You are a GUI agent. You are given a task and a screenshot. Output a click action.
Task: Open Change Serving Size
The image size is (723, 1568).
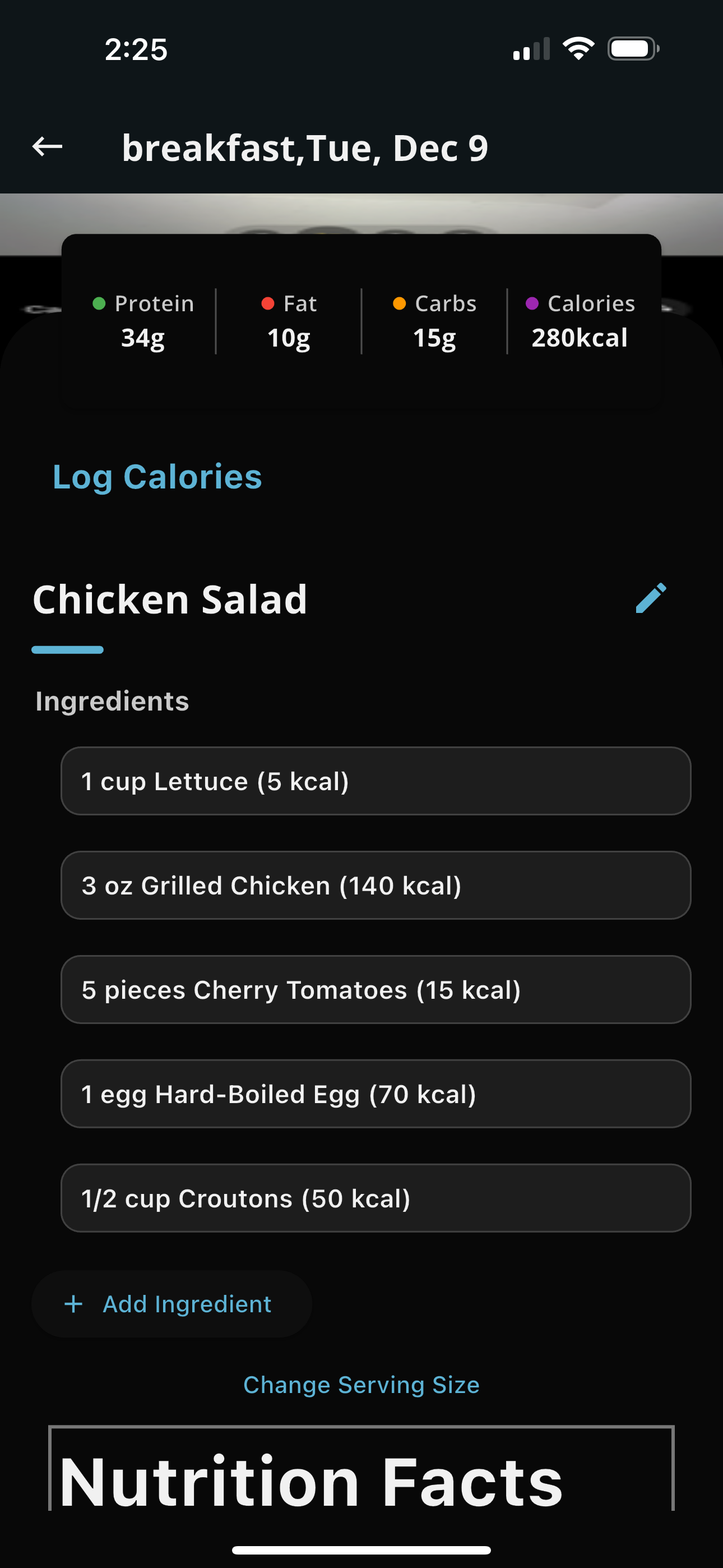point(361,1385)
